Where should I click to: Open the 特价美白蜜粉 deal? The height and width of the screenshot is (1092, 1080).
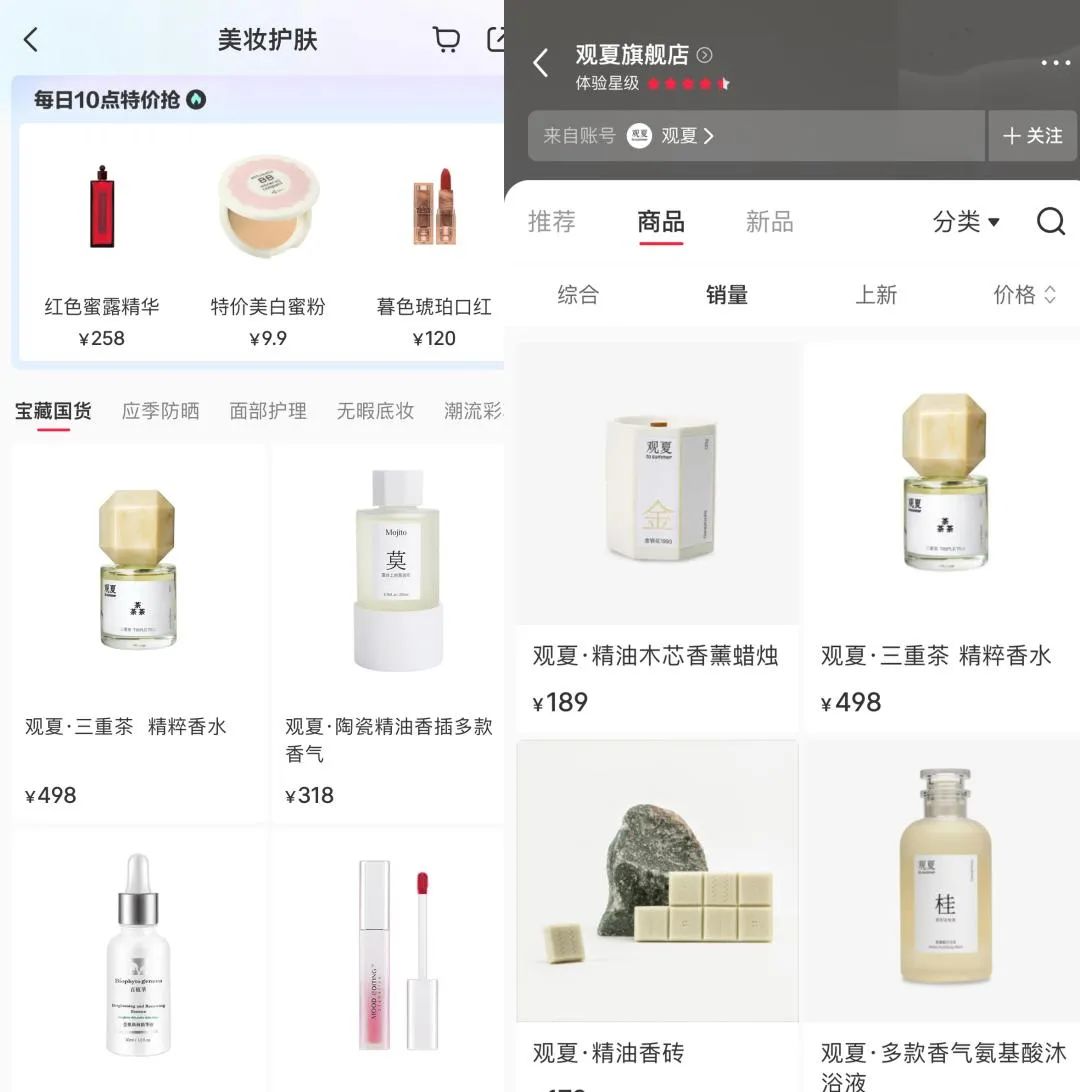(267, 250)
